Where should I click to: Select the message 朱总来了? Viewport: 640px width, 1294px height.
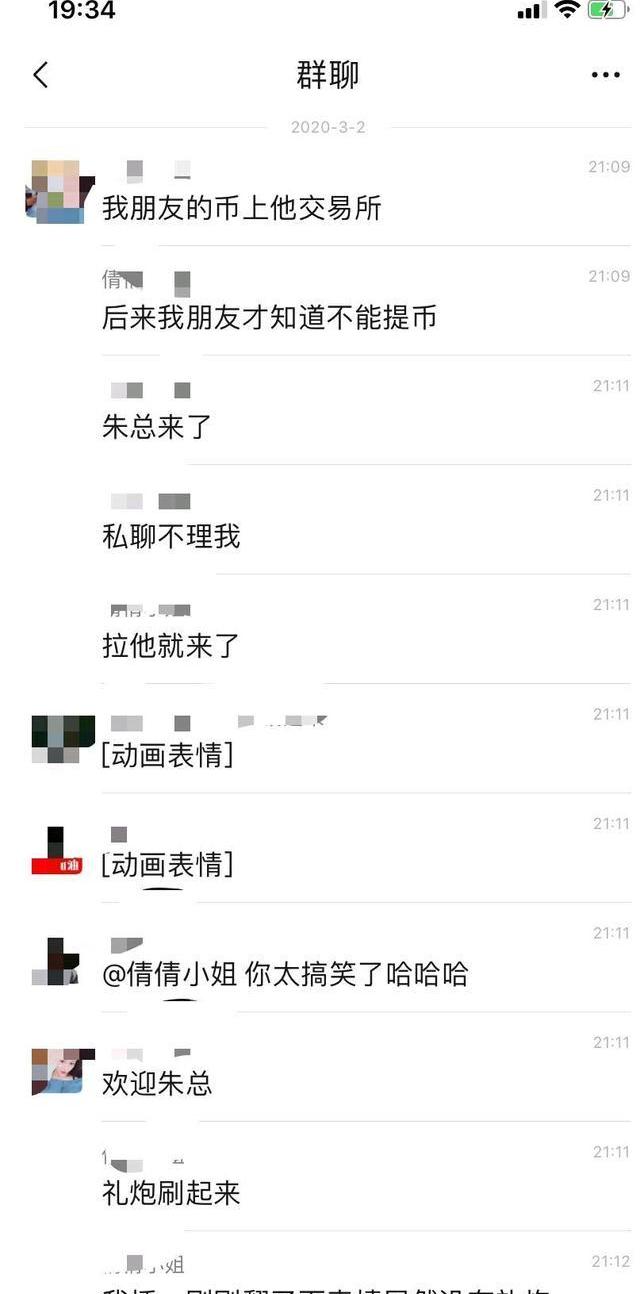157,427
